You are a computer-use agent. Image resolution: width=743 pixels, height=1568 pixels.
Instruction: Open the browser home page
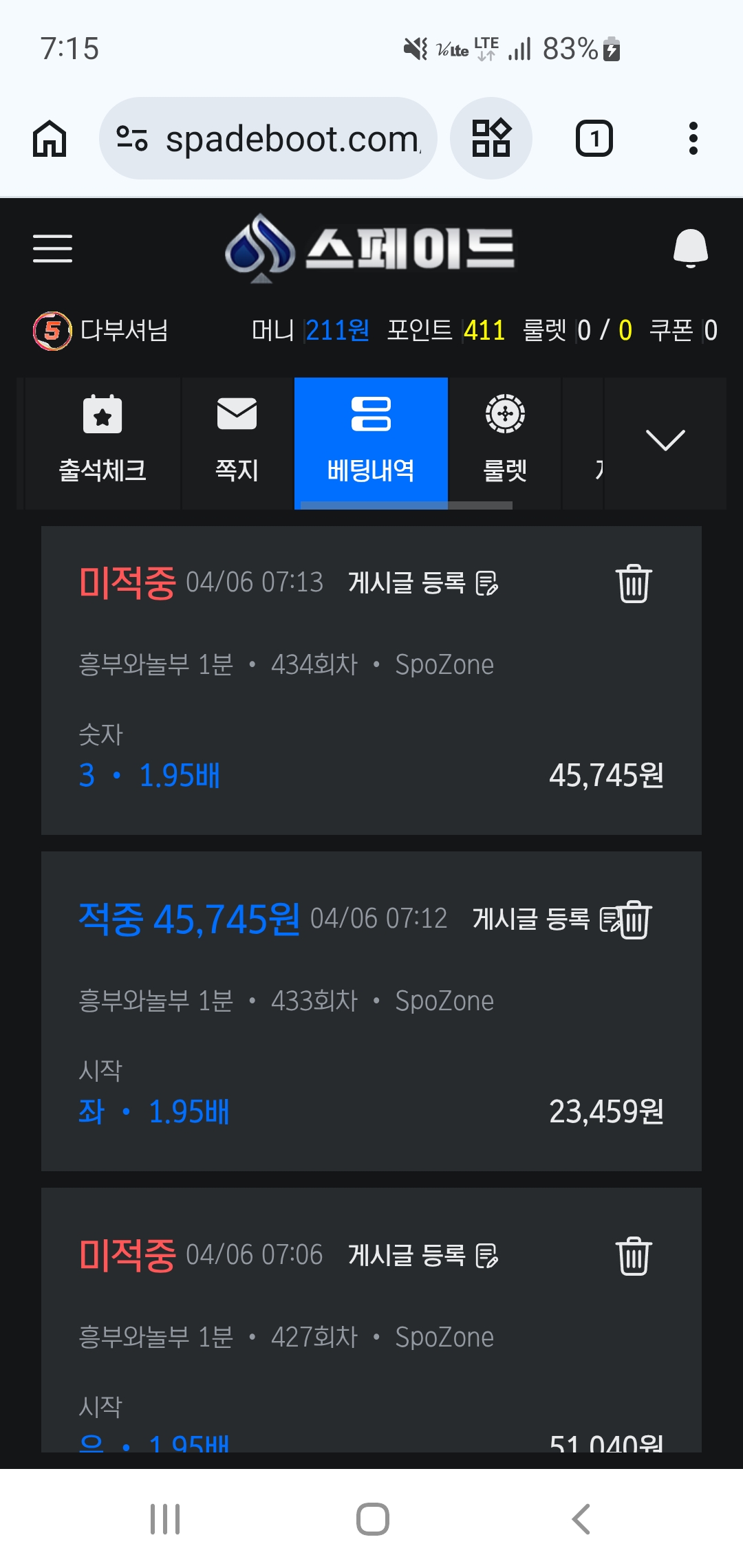[50, 139]
